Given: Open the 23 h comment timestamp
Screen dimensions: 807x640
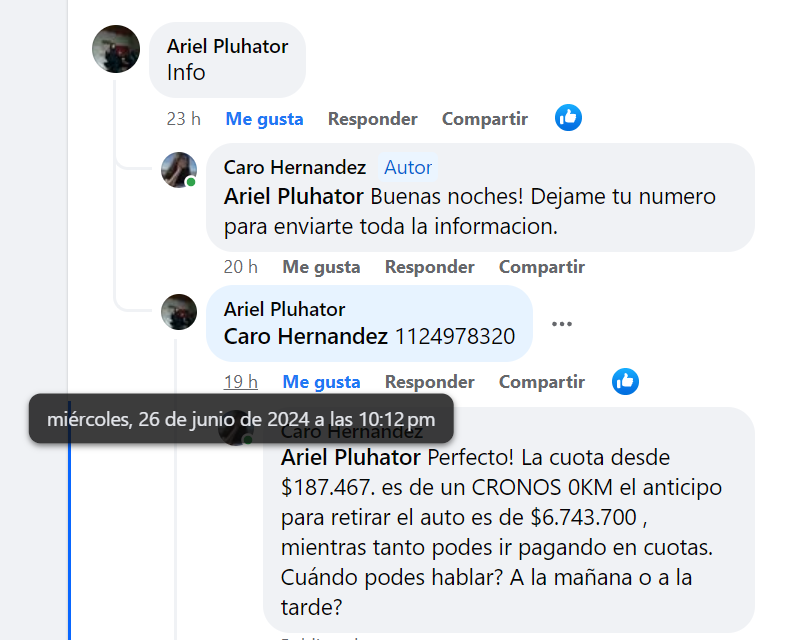Looking at the screenshot, I should (183, 119).
